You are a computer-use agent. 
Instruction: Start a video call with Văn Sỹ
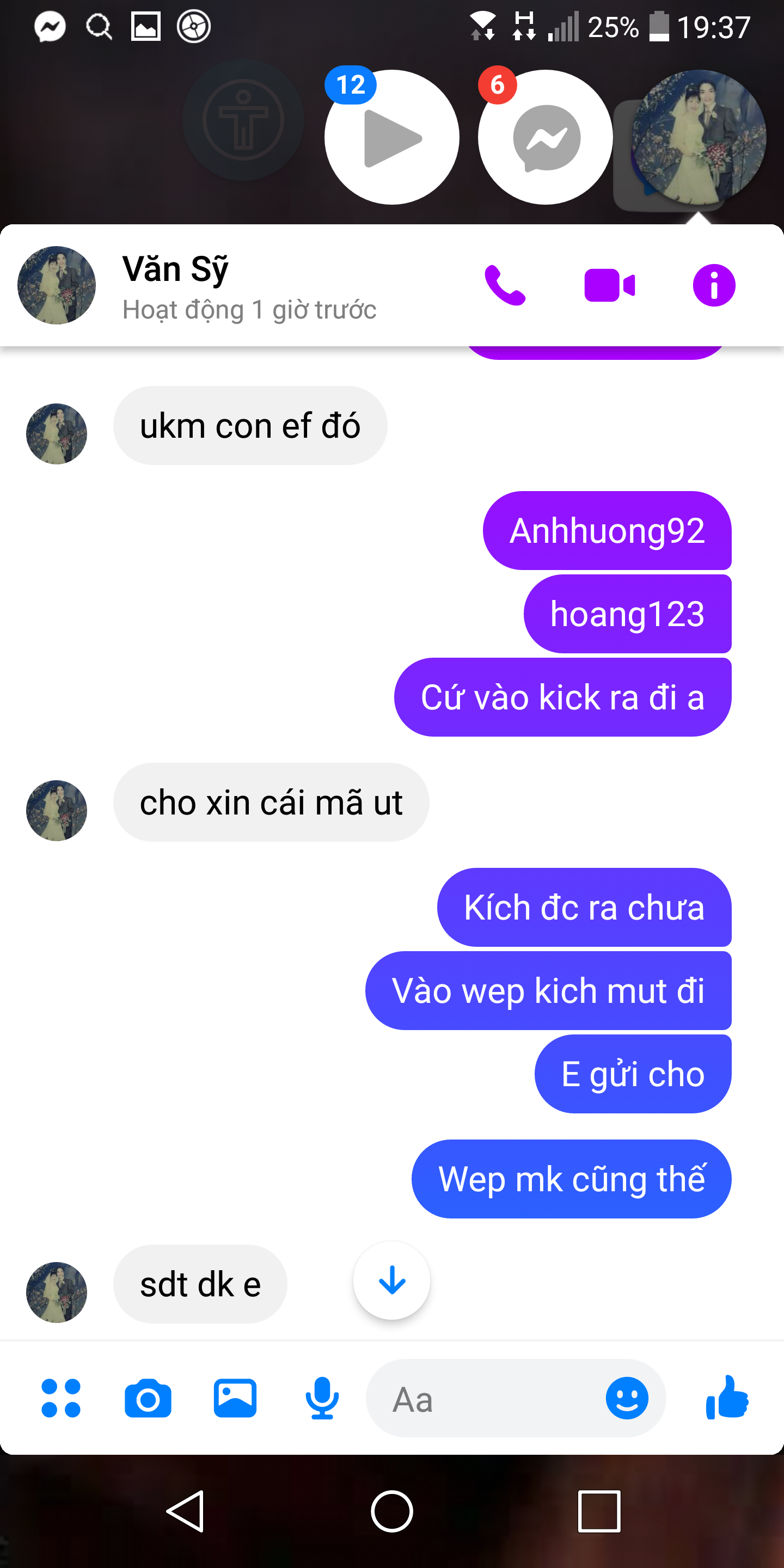click(609, 285)
